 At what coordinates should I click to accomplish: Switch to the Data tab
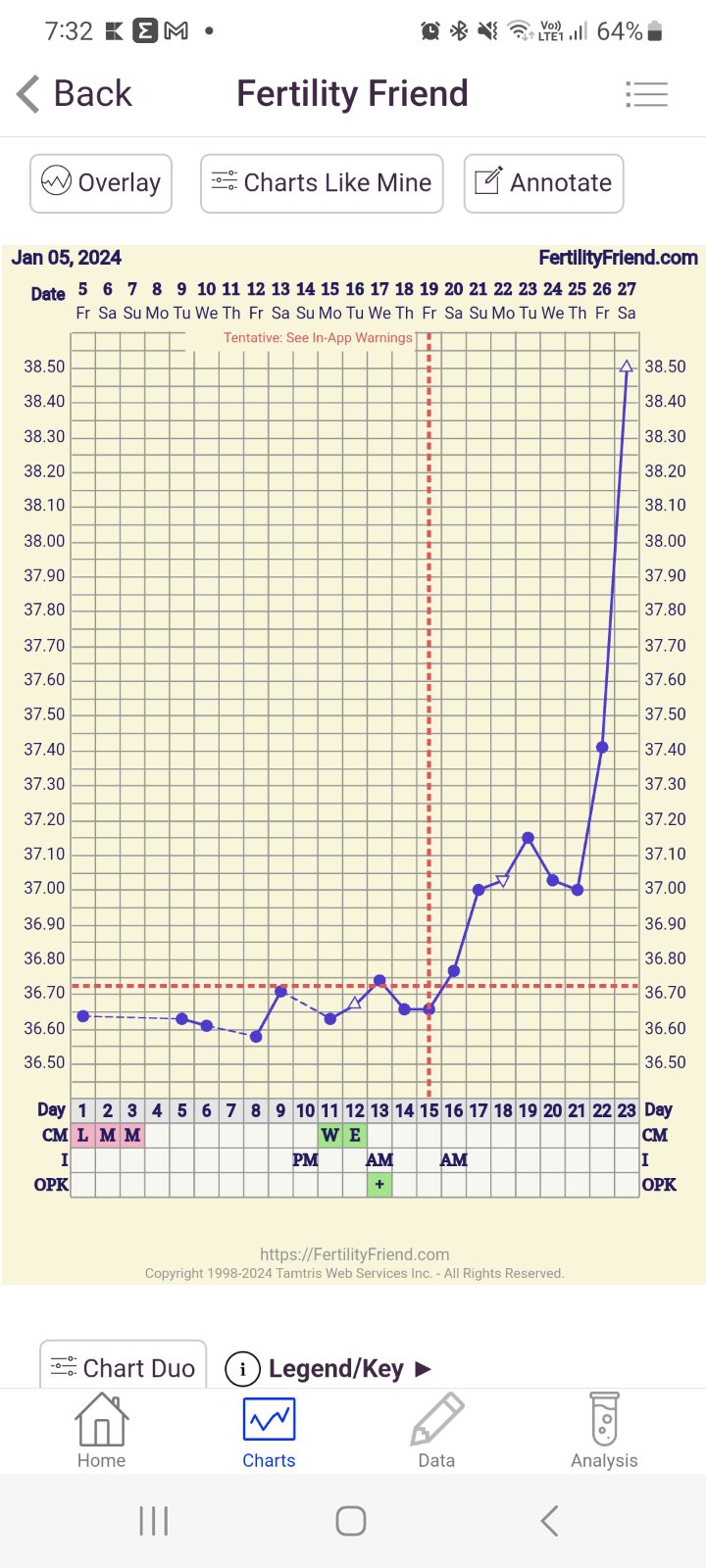(436, 1432)
